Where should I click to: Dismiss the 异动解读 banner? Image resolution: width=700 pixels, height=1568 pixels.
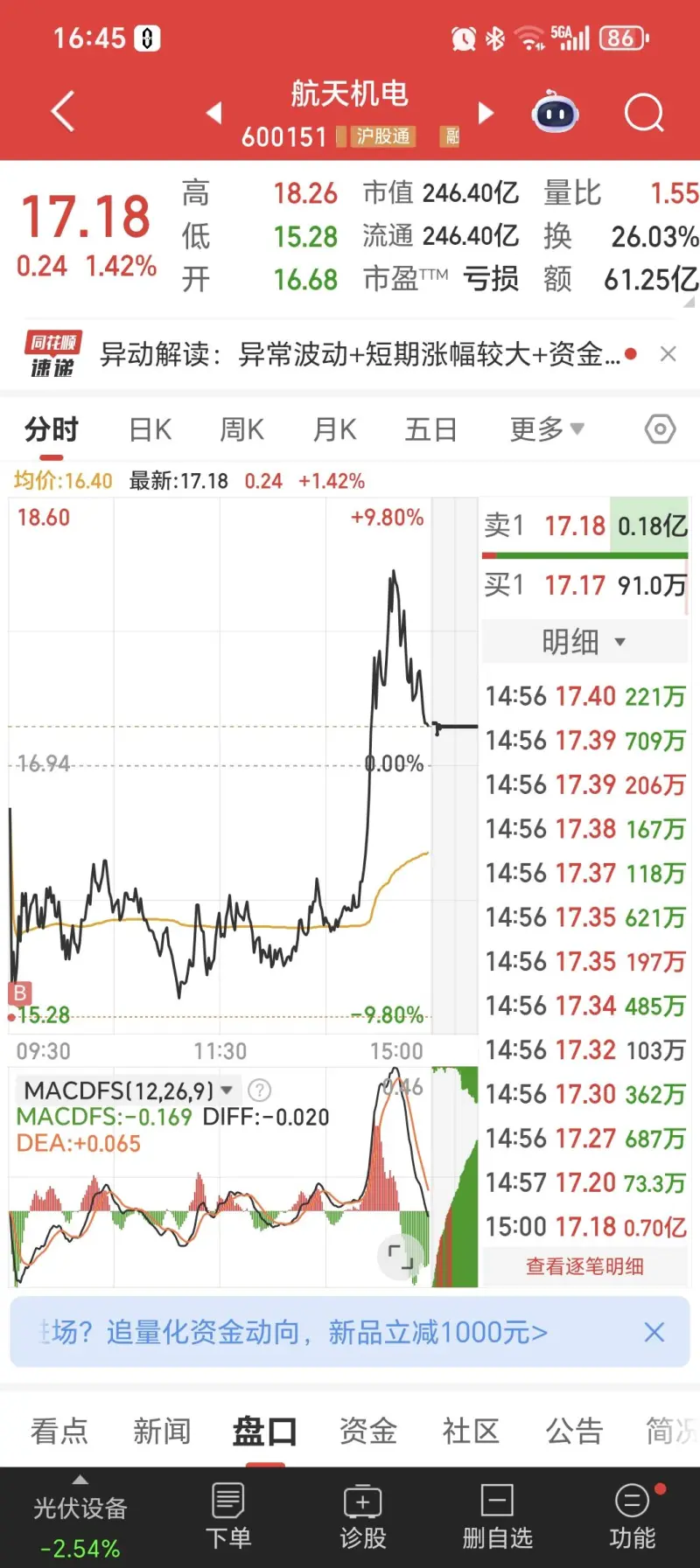point(668,354)
